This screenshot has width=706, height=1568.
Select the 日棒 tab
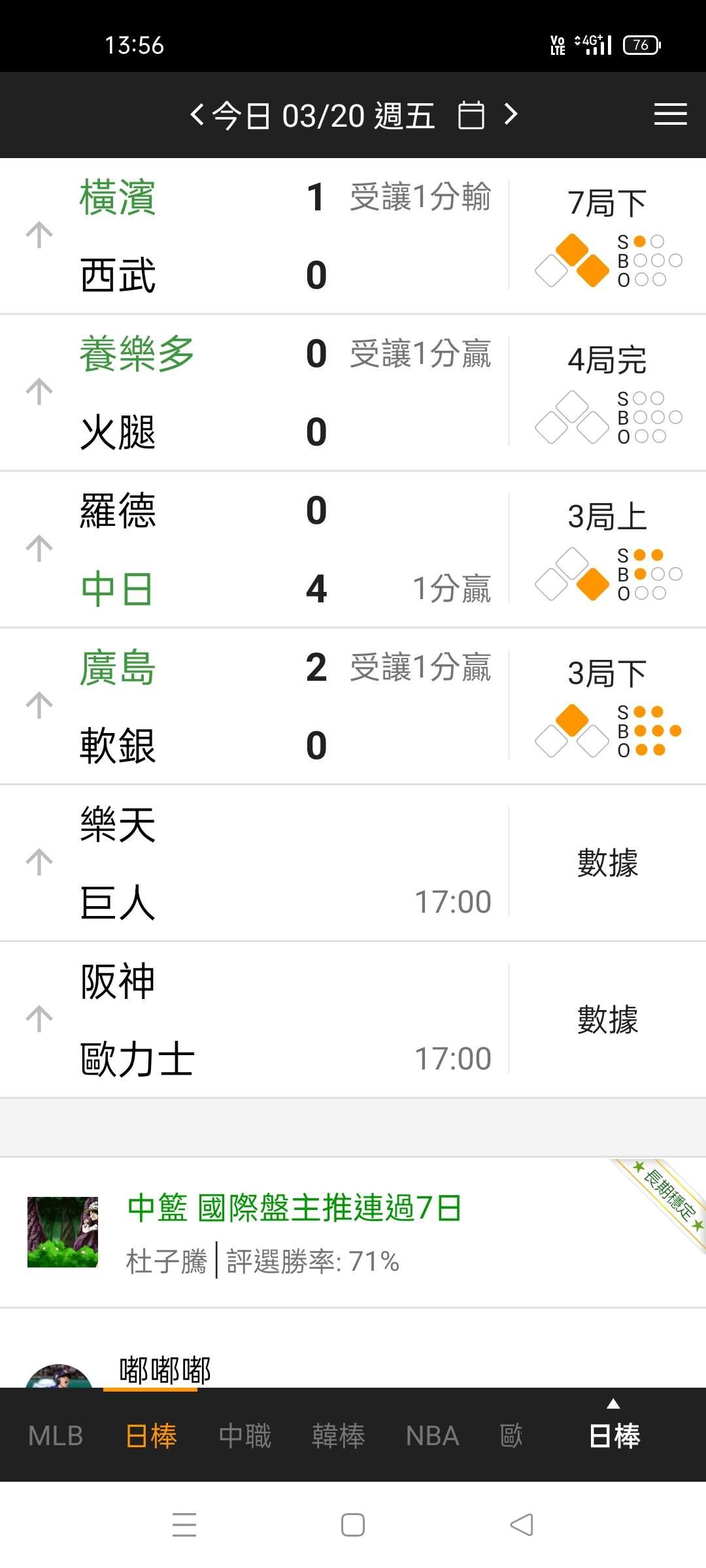point(151,1436)
